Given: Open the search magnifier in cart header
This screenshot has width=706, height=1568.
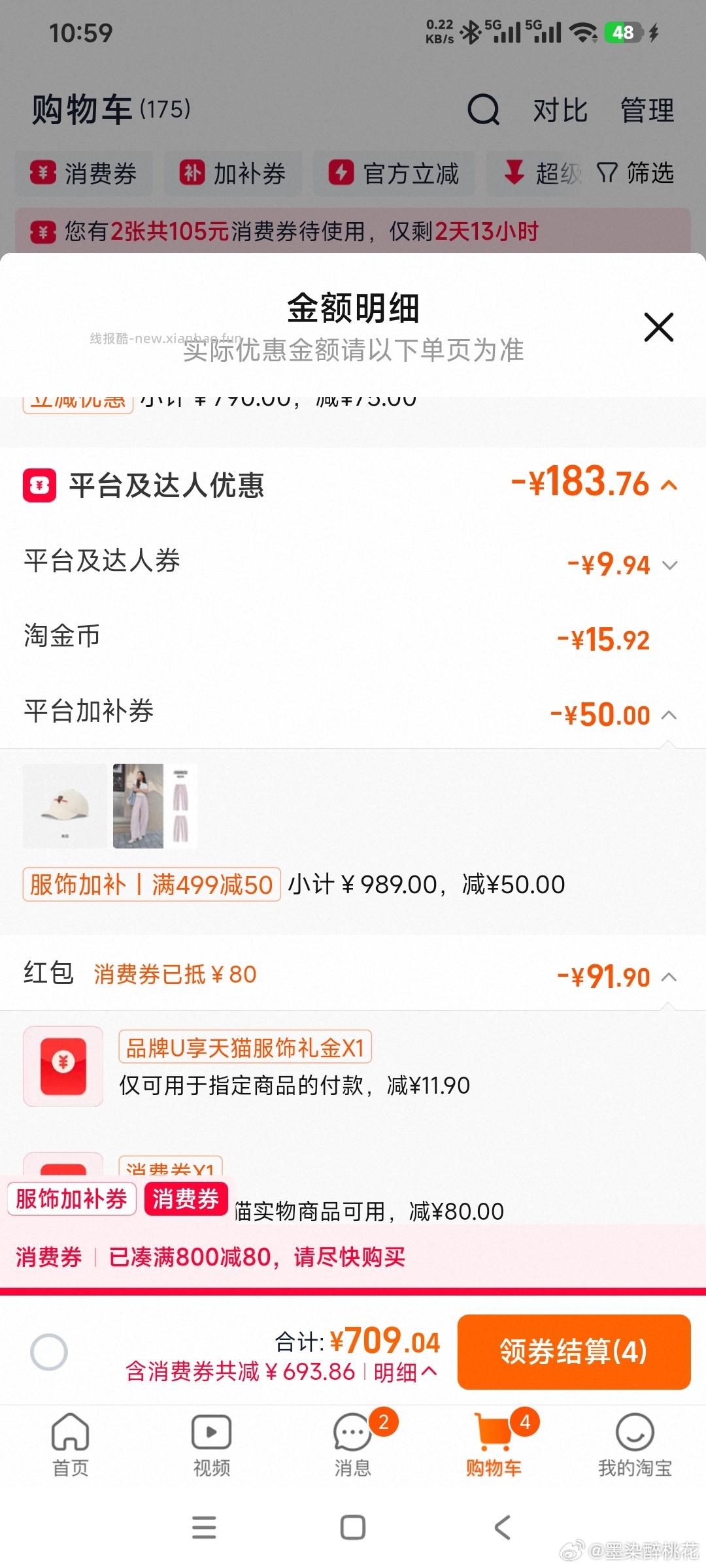Looking at the screenshot, I should tap(482, 110).
